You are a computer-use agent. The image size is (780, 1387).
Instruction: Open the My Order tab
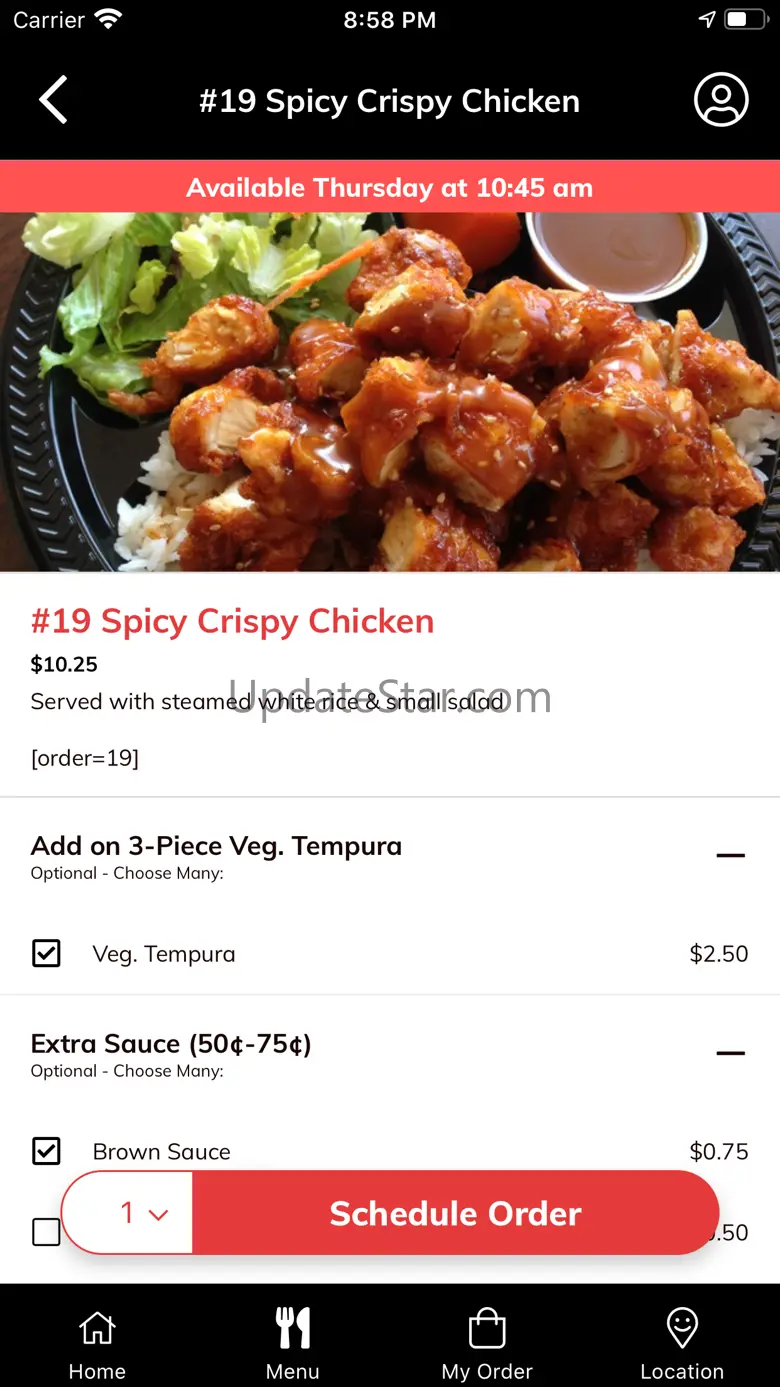pos(487,1344)
